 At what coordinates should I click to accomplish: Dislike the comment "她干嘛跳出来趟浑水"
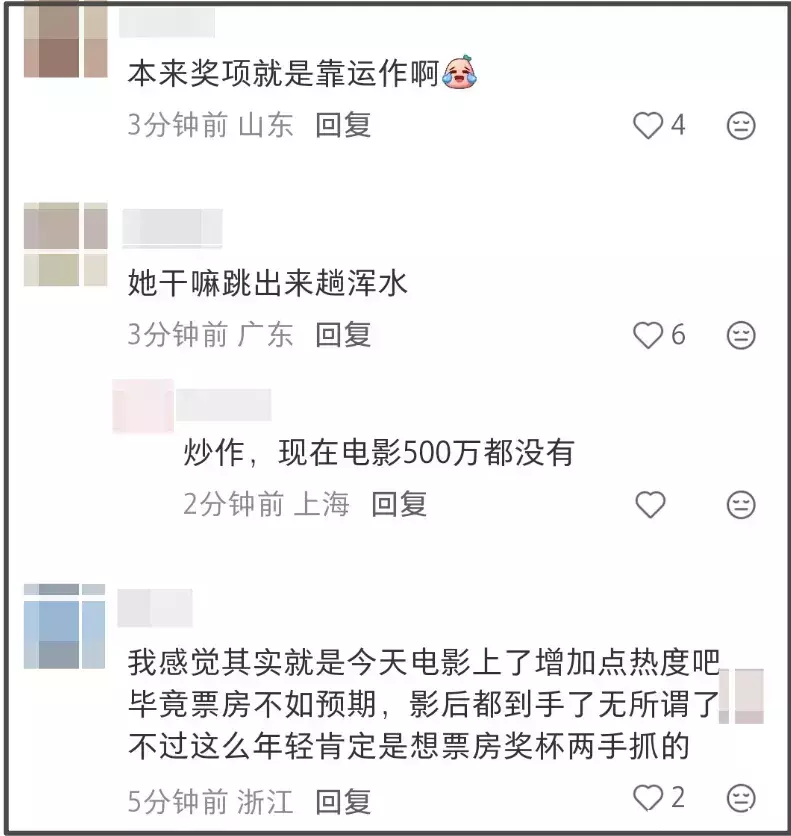(x=741, y=335)
